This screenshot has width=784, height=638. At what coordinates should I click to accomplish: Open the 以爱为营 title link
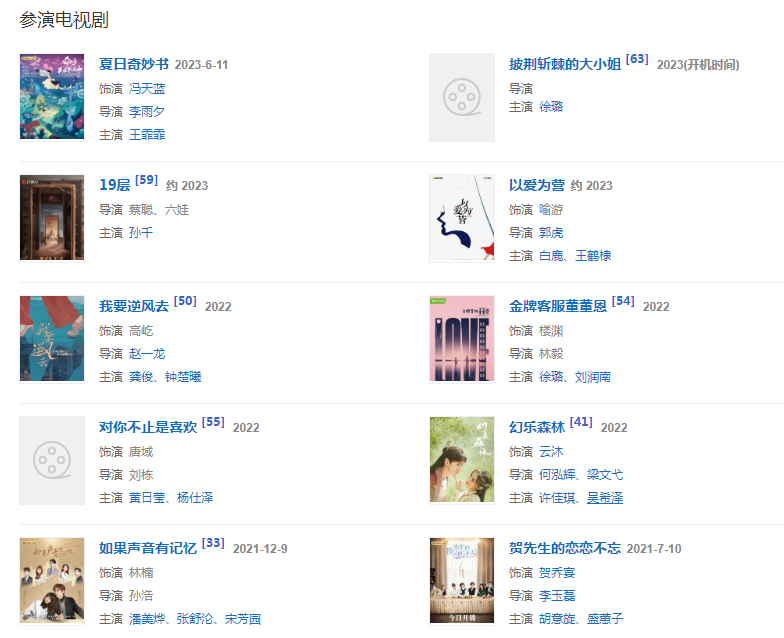(x=537, y=185)
